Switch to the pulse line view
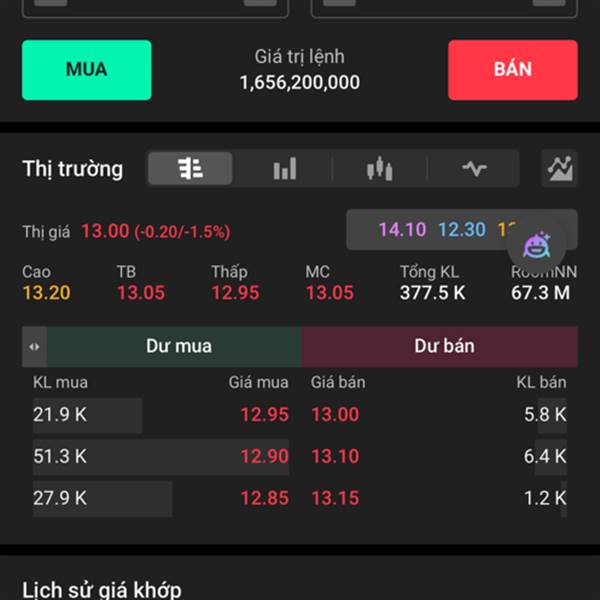 tap(474, 169)
